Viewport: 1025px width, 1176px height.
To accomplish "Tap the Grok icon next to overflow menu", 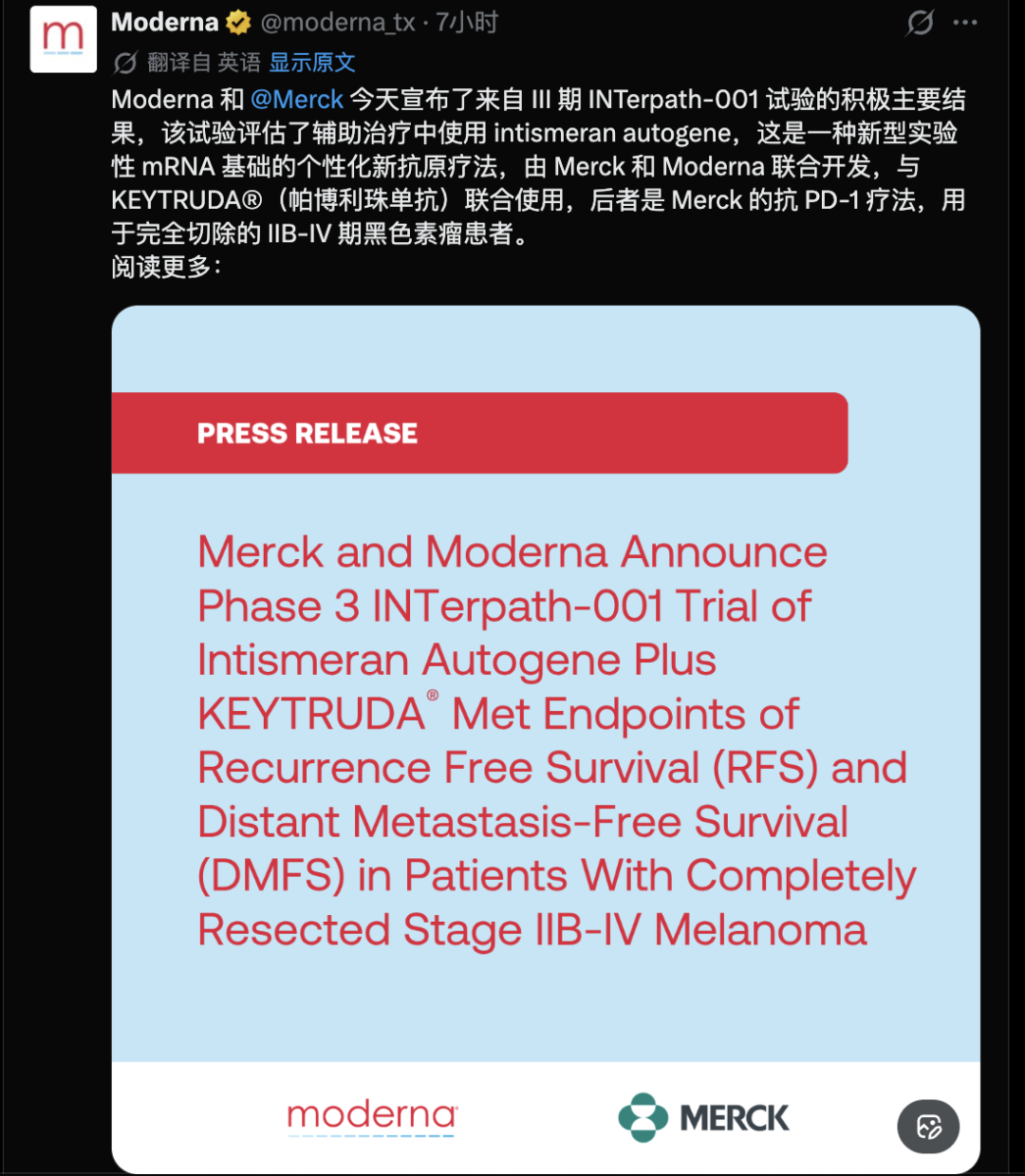I will [920, 23].
